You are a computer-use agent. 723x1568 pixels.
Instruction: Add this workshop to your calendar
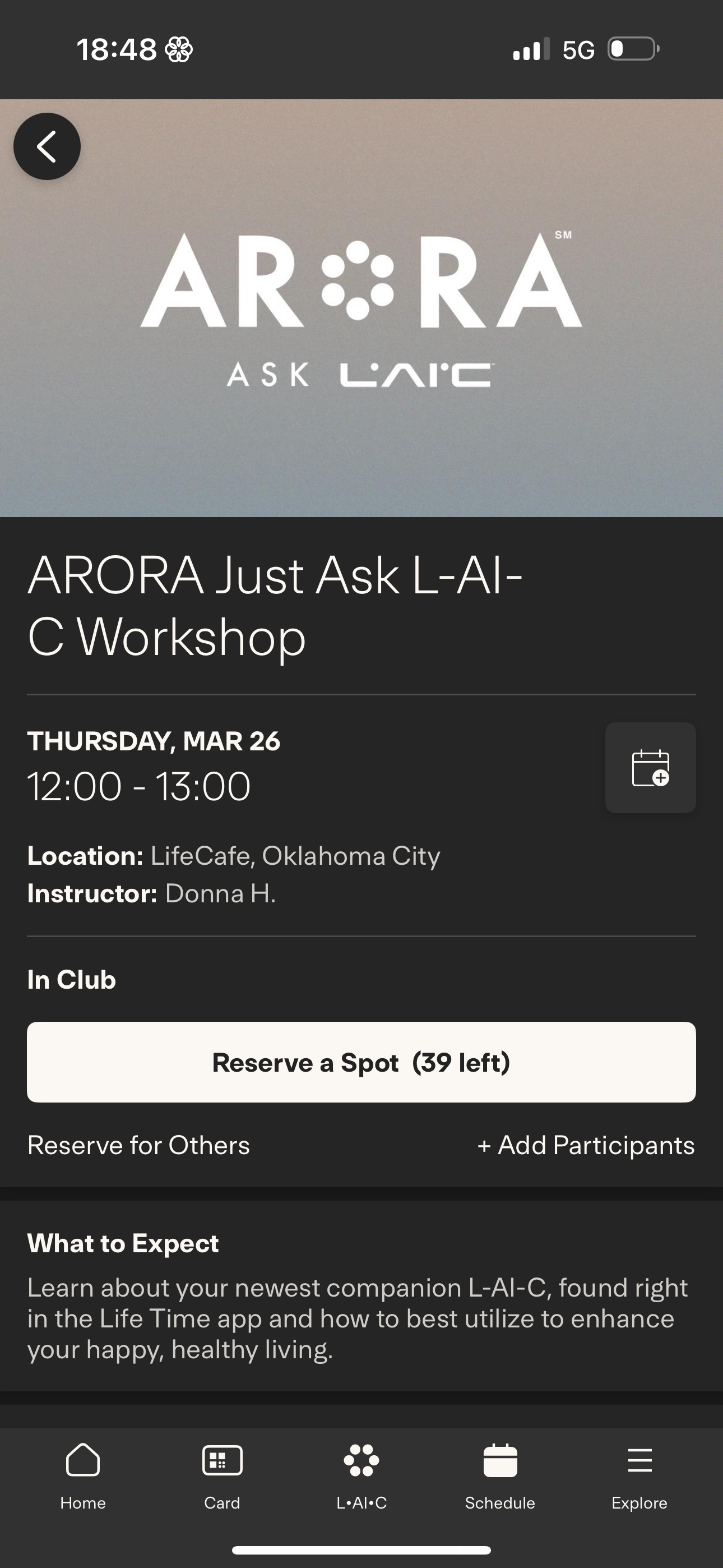[x=650, y=768]
